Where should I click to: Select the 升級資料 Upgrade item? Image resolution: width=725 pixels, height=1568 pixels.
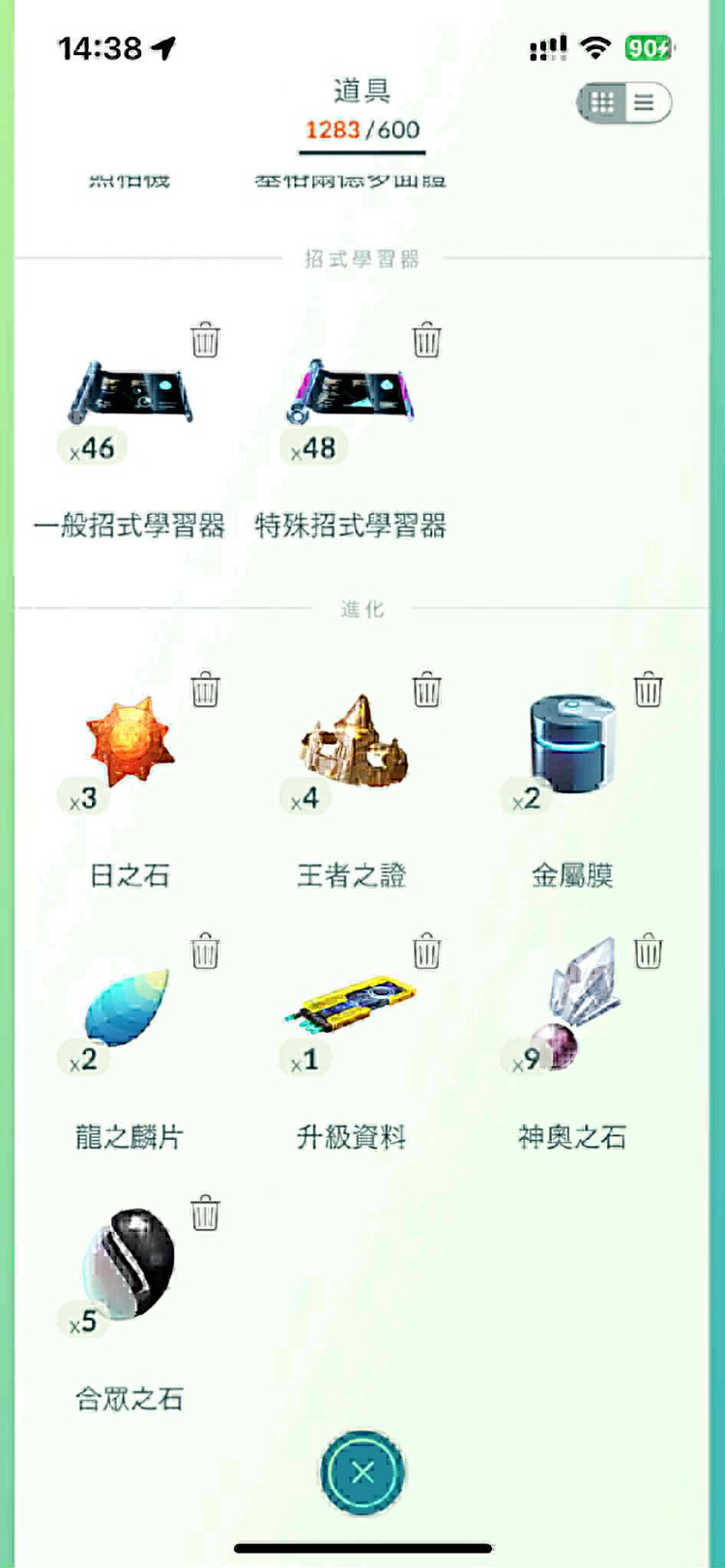coord(348,1005)
